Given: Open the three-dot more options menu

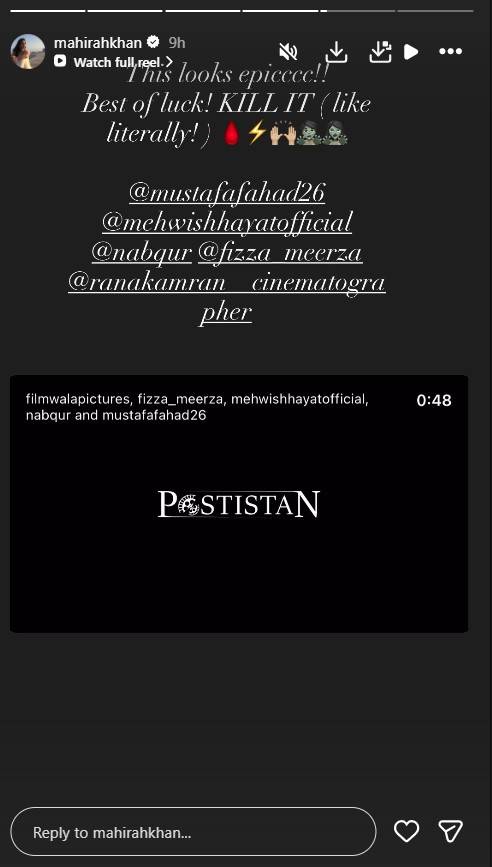Looking at the screenshot, I should pos(451,51).
